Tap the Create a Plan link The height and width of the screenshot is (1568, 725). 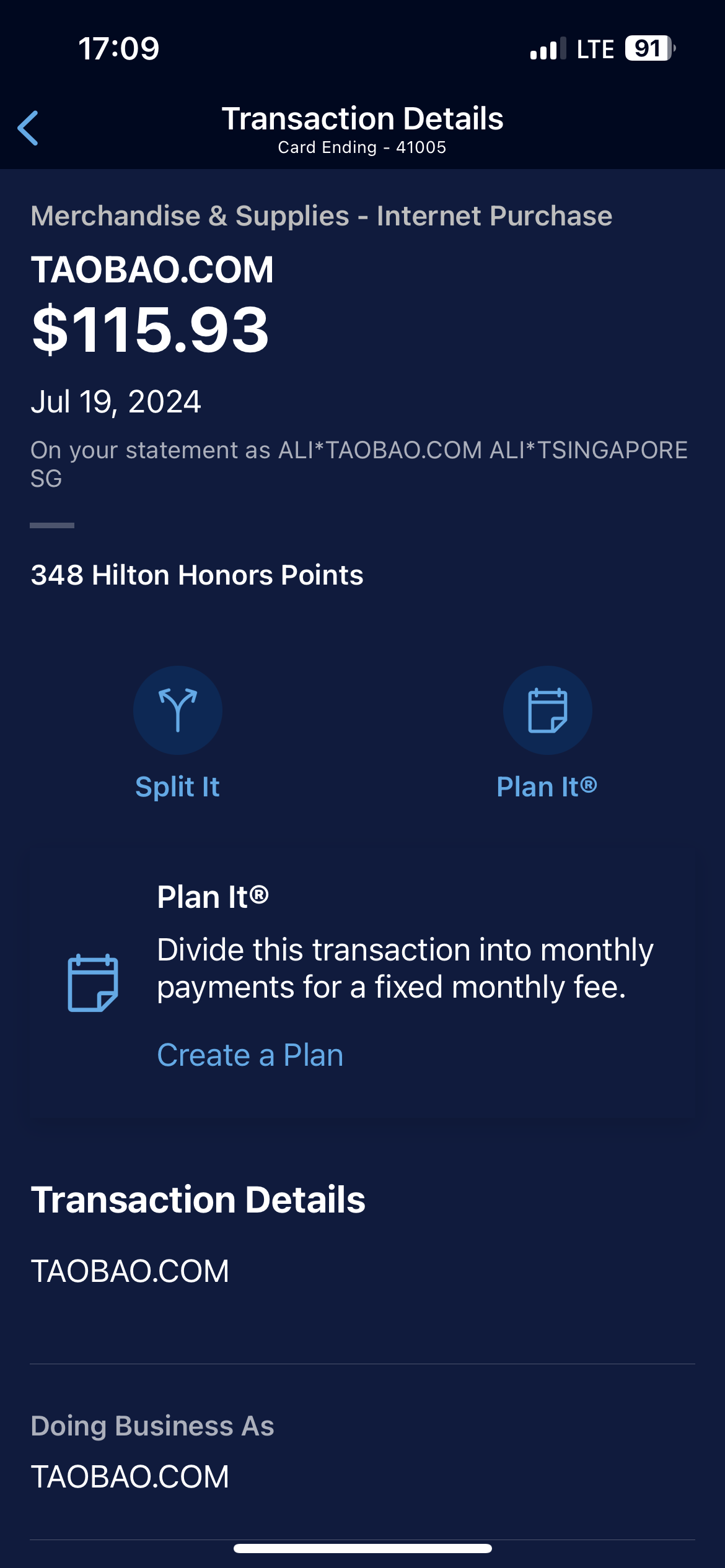pyautogui.click(x=250, y=1055)
